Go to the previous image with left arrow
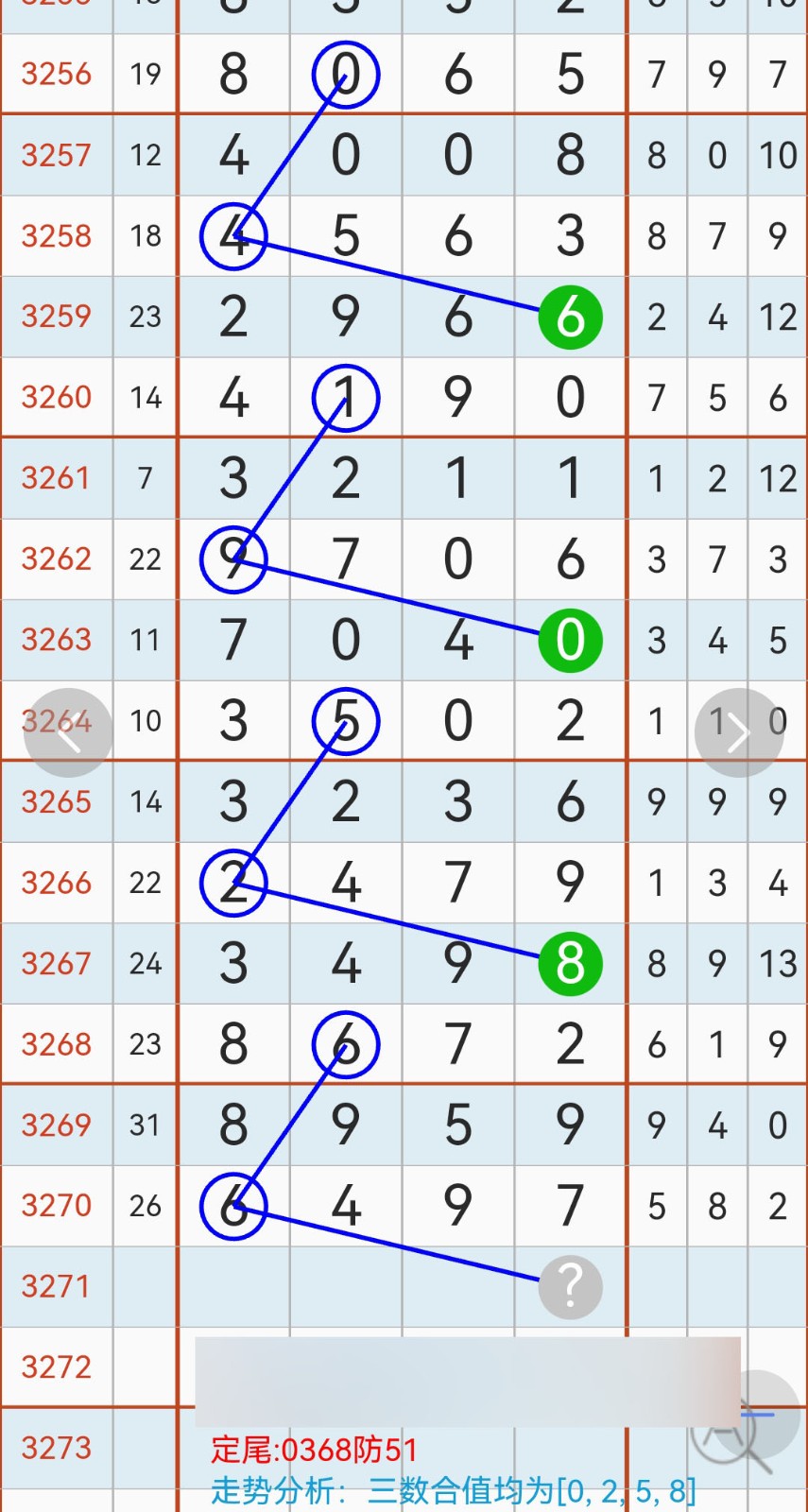The height and width of the screenshot is (1512, 808). 68,732
